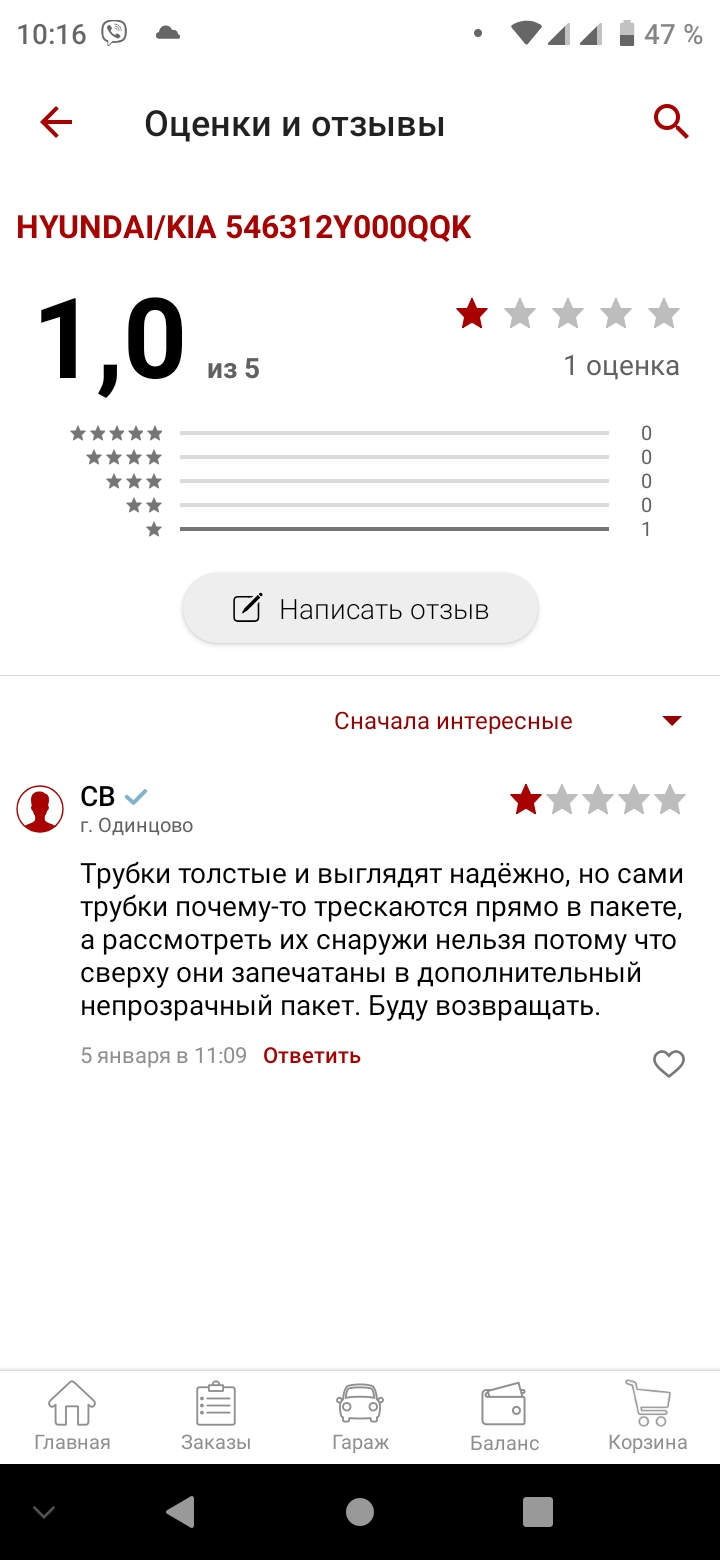Open the search magnifier icon

[671, 122]
